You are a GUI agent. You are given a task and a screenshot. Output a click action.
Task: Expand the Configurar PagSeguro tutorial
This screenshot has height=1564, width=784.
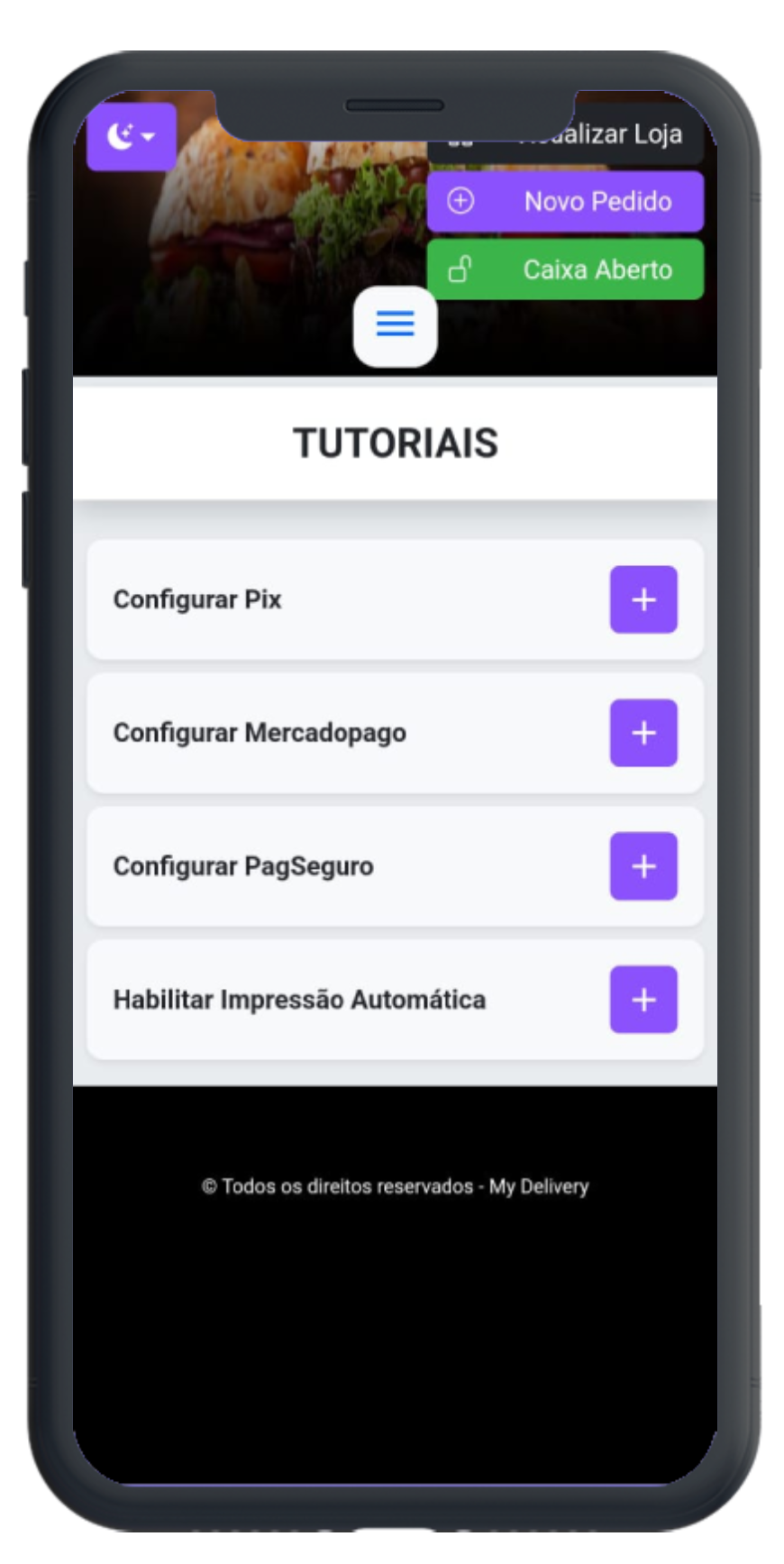[x=643, y=866]
